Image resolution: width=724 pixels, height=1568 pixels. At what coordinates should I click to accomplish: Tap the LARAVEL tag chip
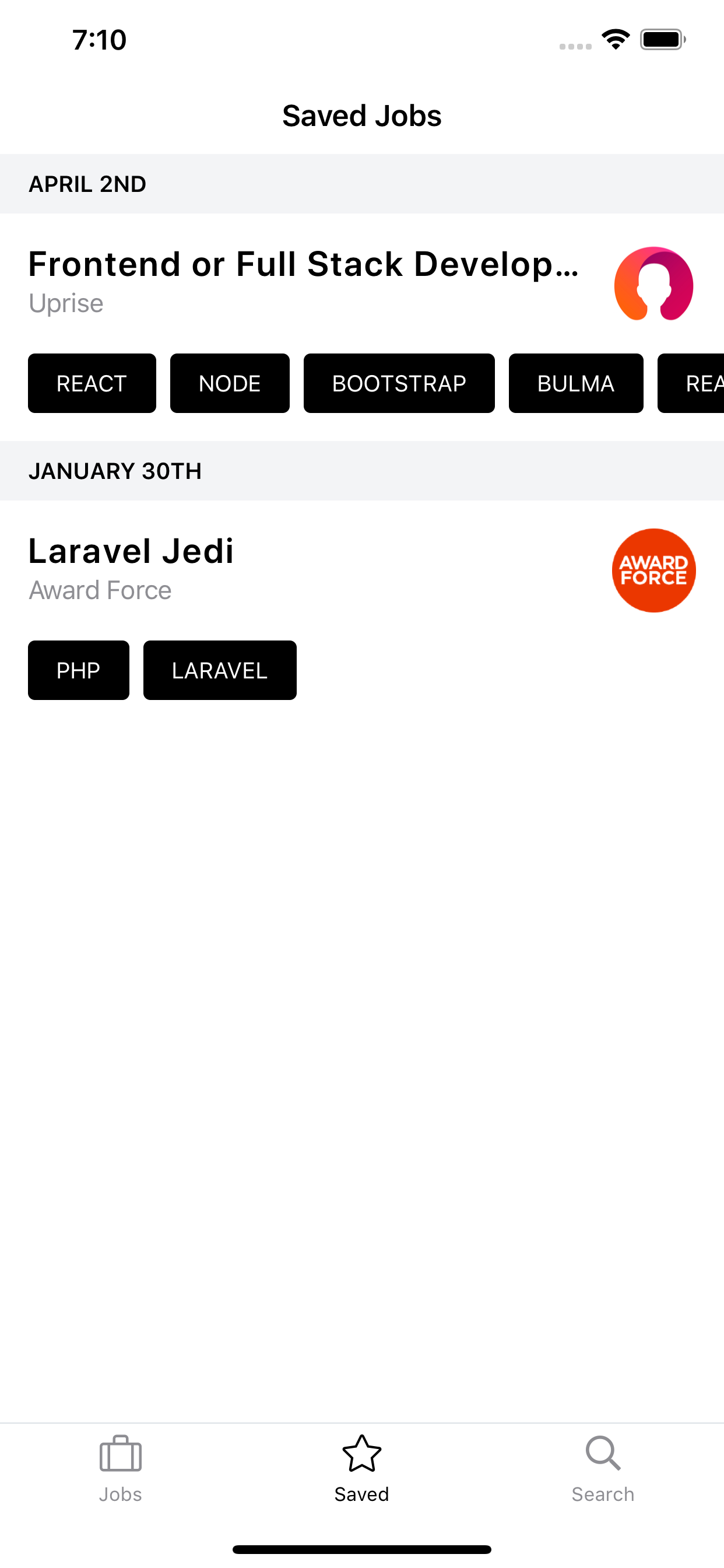click(x=220, y=670)
